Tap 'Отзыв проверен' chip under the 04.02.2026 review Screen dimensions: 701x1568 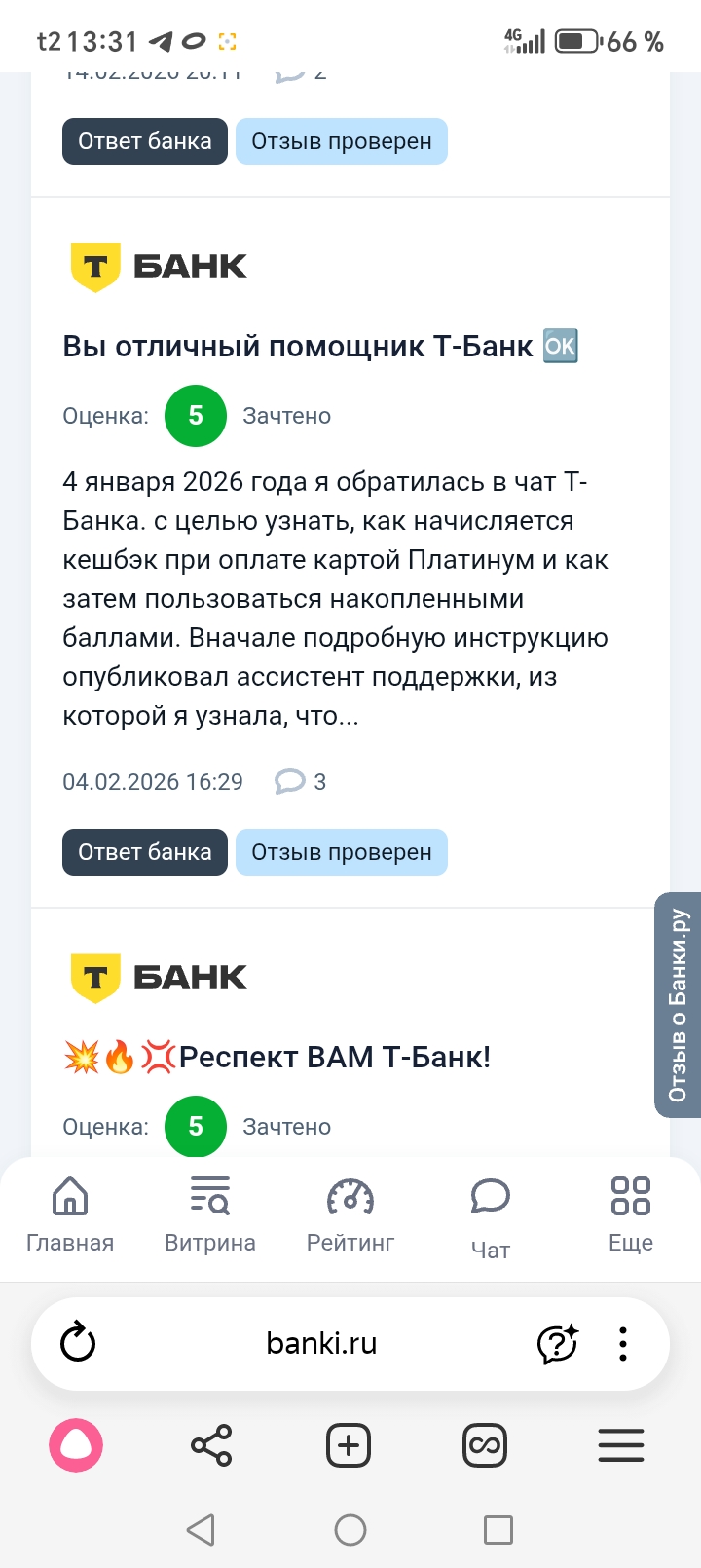(341, 852)
